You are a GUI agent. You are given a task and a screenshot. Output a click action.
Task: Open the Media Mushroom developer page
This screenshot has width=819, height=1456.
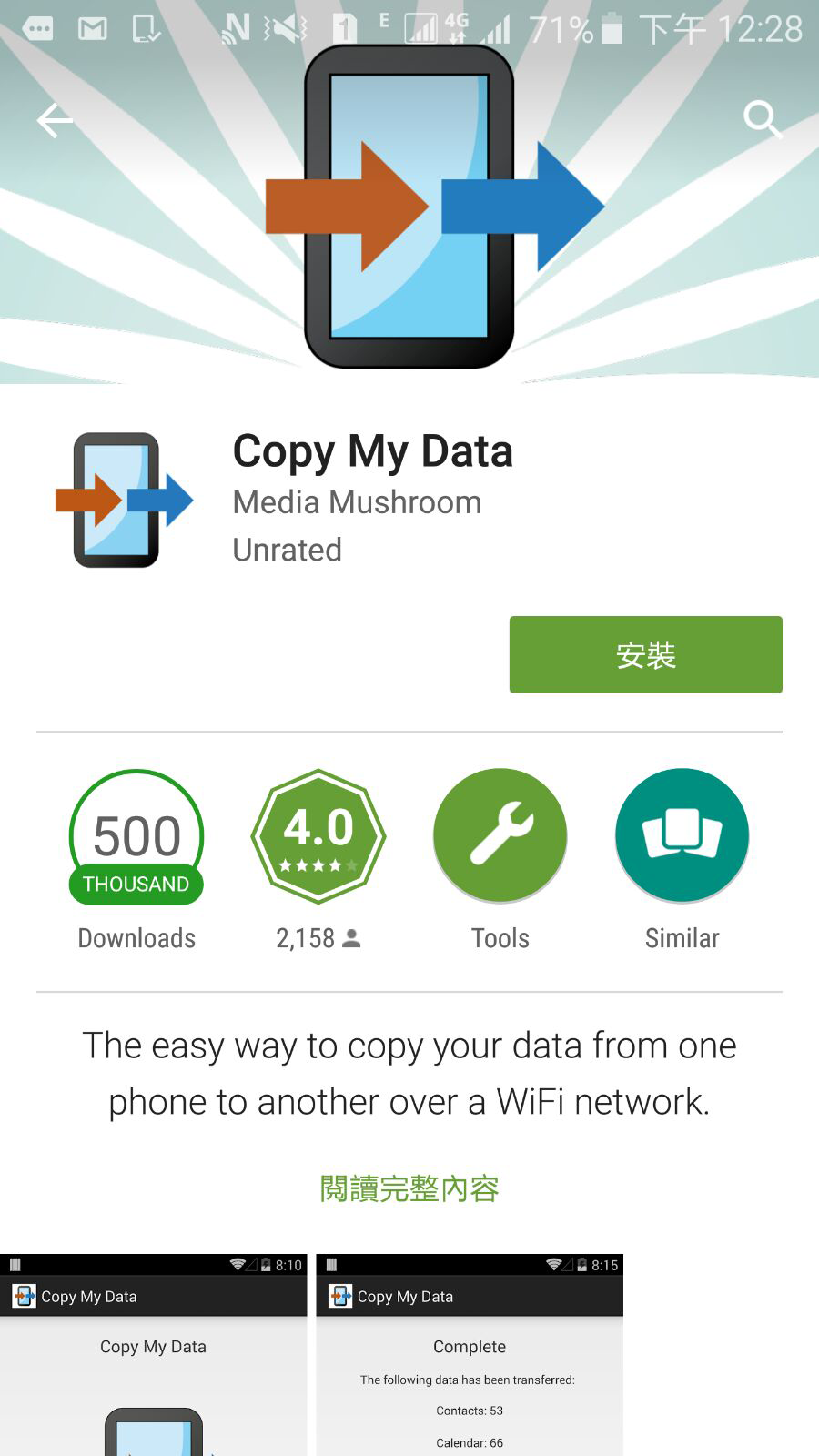[357, 502]
